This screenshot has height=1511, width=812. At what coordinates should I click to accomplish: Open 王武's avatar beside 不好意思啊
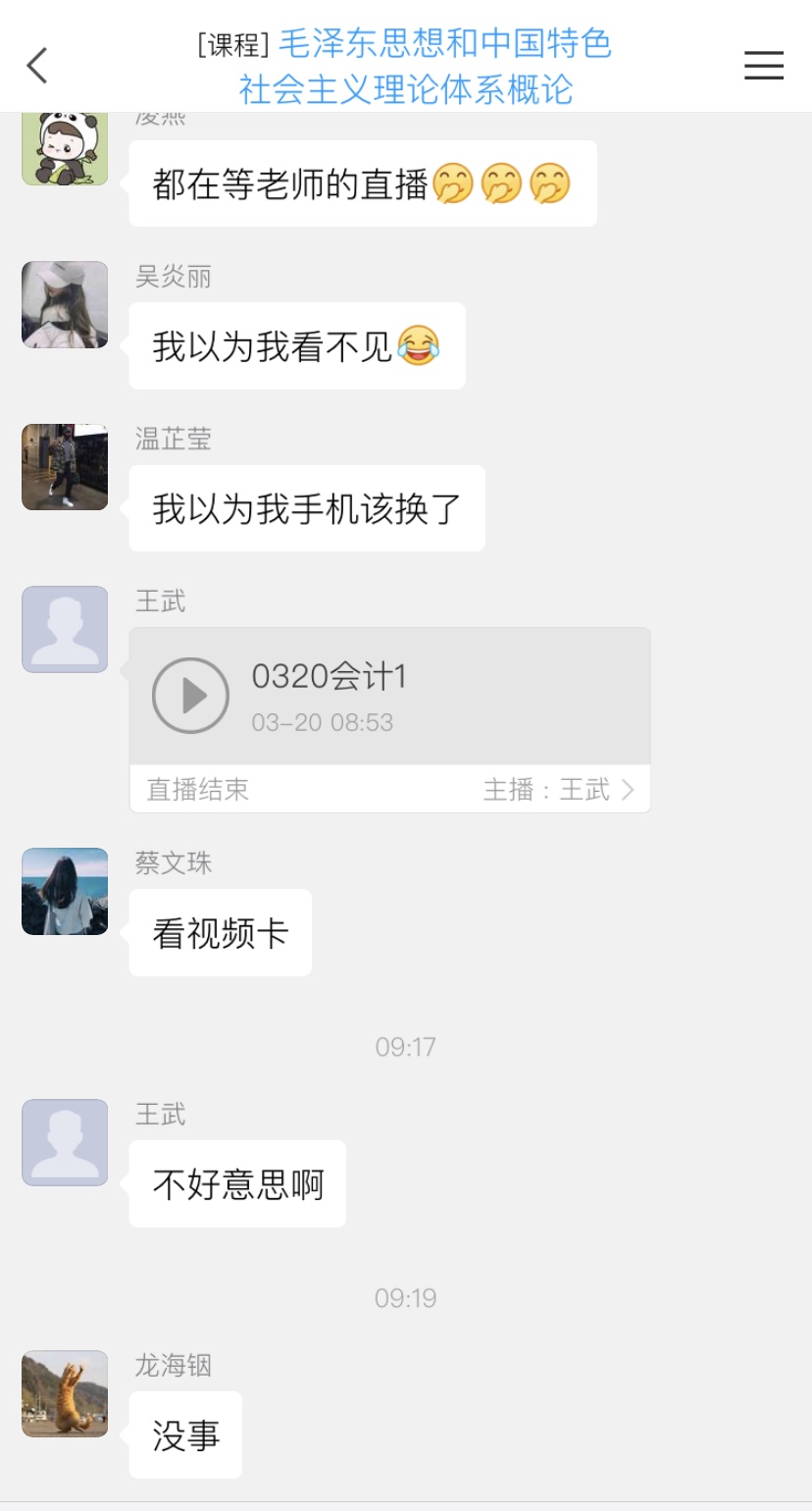(x=65, y=1142)
